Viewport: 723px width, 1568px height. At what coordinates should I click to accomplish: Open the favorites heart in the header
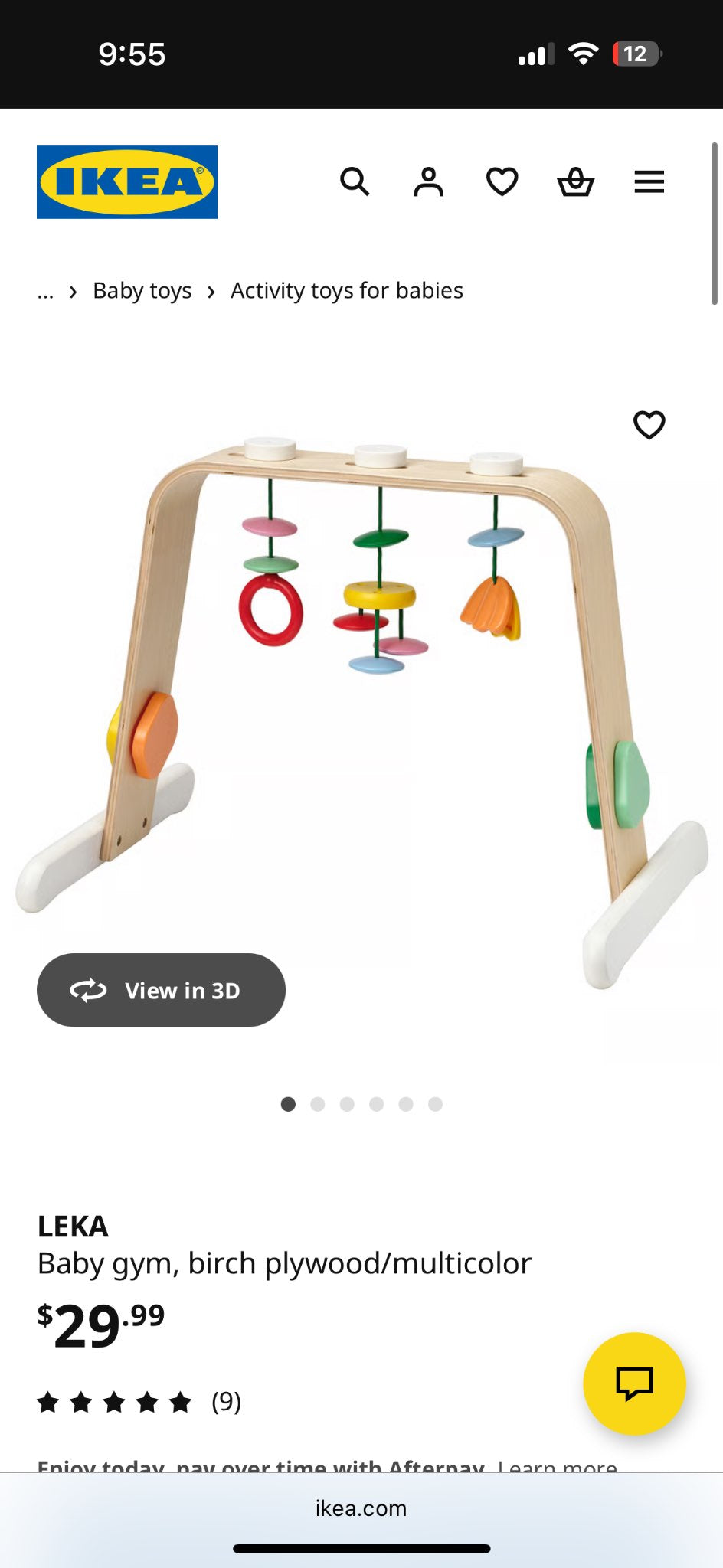(502, 182)
